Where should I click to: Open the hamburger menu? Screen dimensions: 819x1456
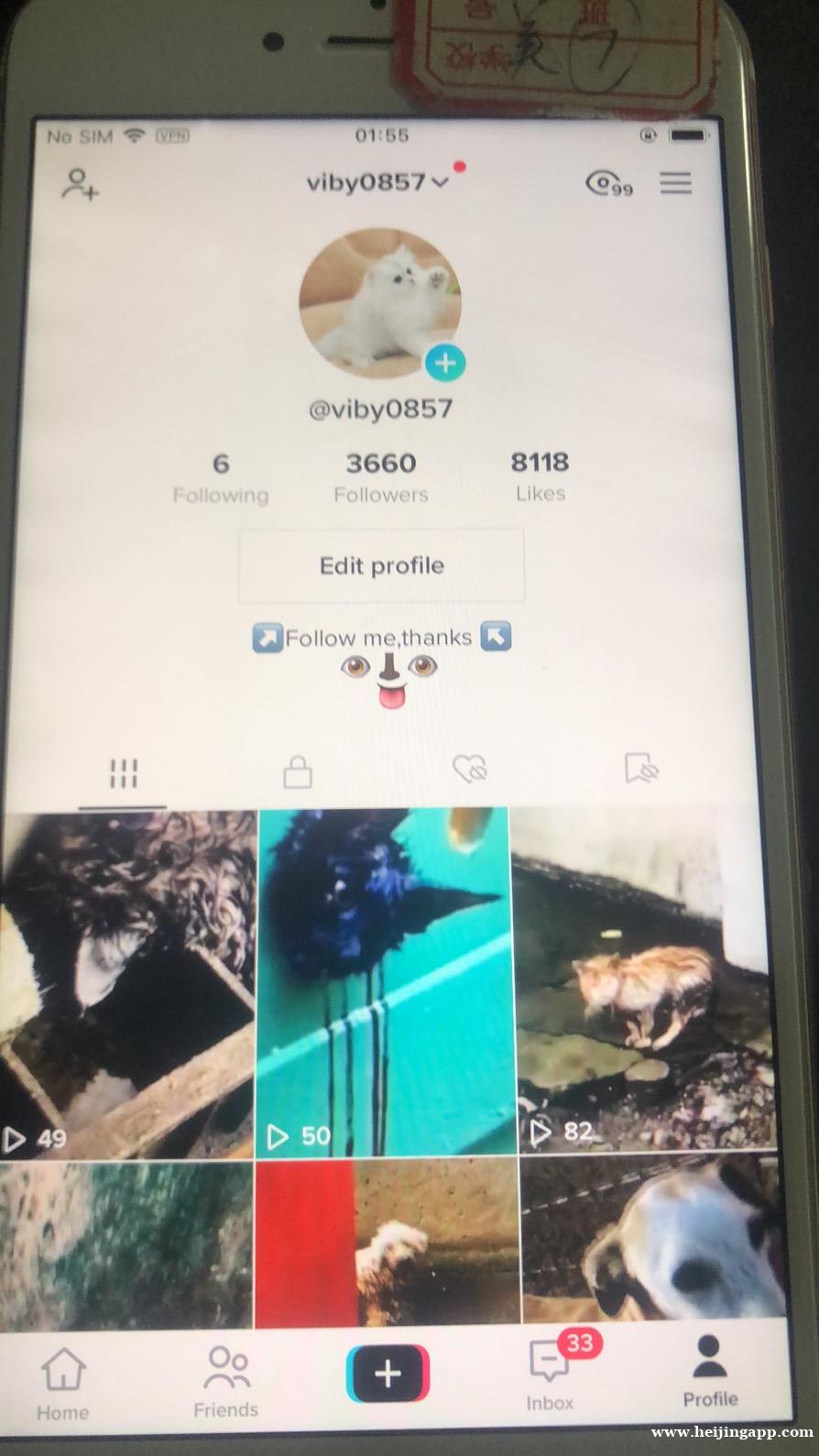[676, 182]
